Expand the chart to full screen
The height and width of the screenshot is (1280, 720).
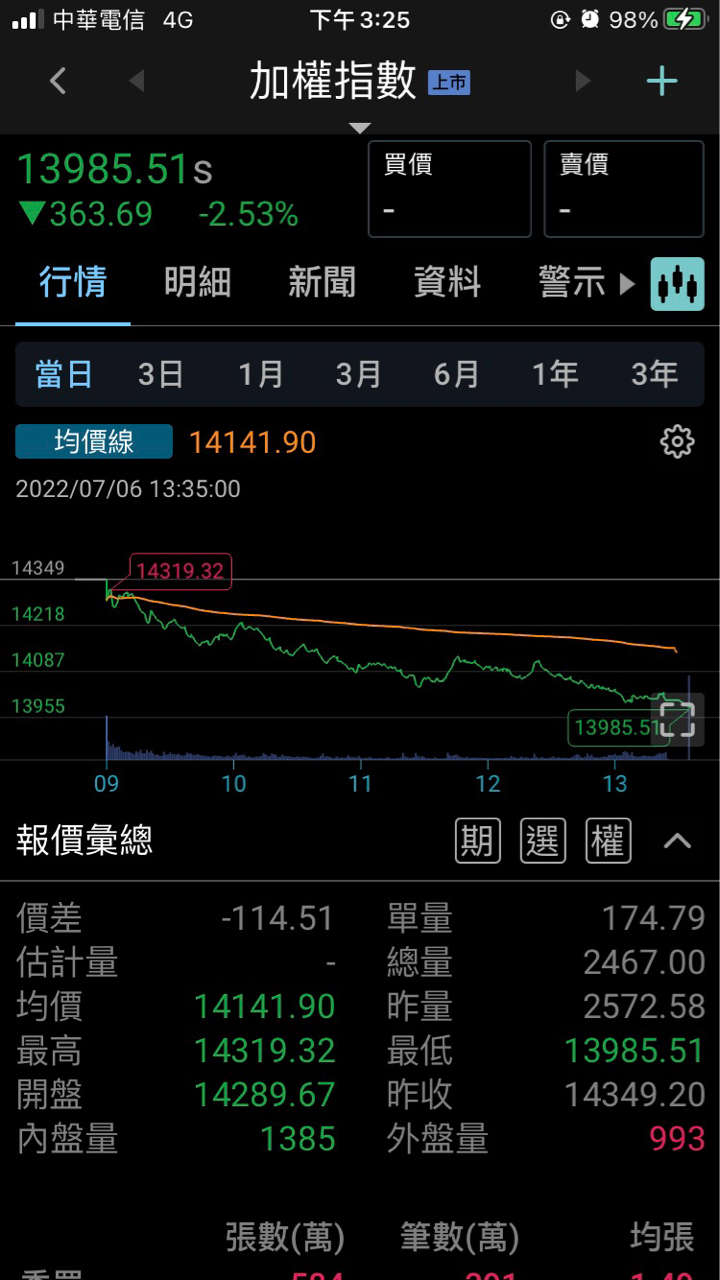677,719
